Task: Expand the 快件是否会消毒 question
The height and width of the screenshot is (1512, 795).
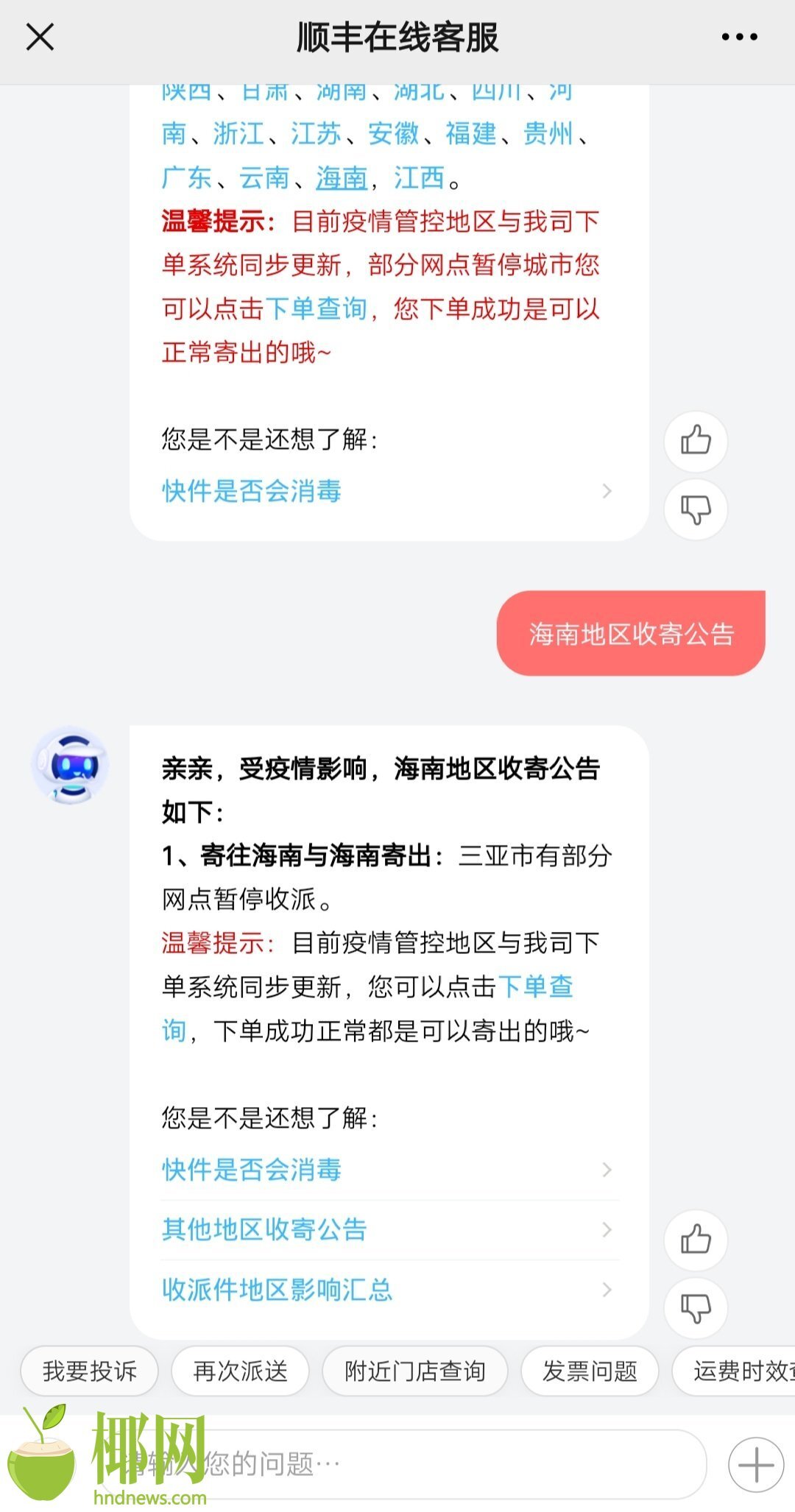Action: click(250, 1170)
